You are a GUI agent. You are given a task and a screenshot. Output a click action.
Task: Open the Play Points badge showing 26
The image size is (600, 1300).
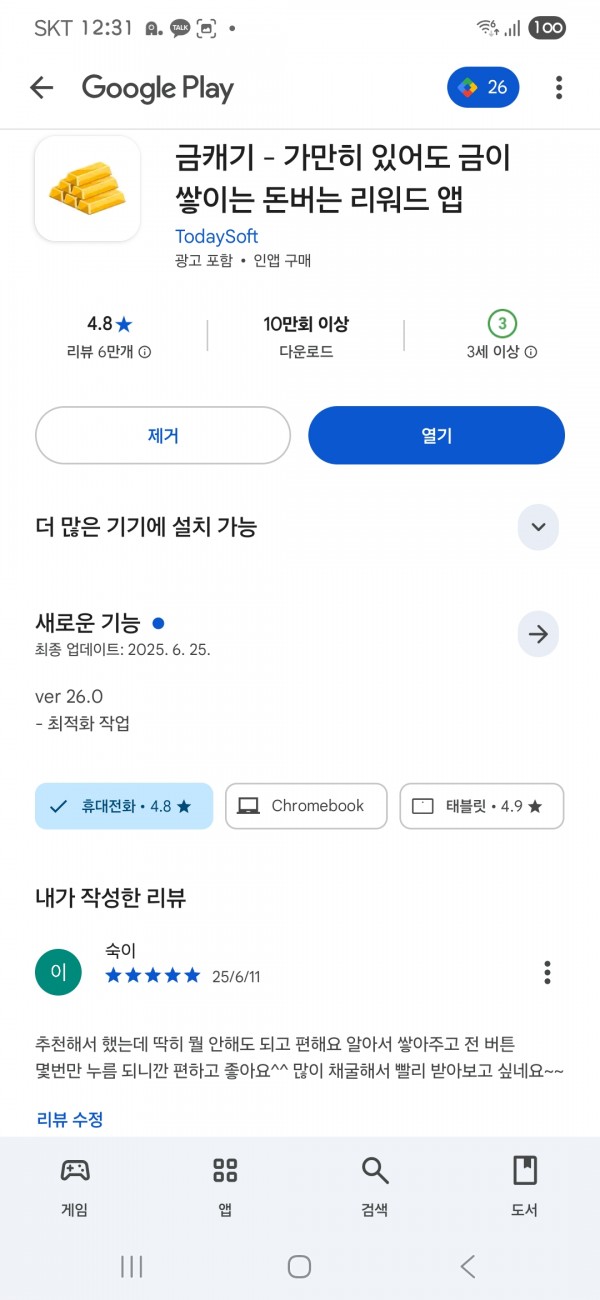click(x=483, y=88)
